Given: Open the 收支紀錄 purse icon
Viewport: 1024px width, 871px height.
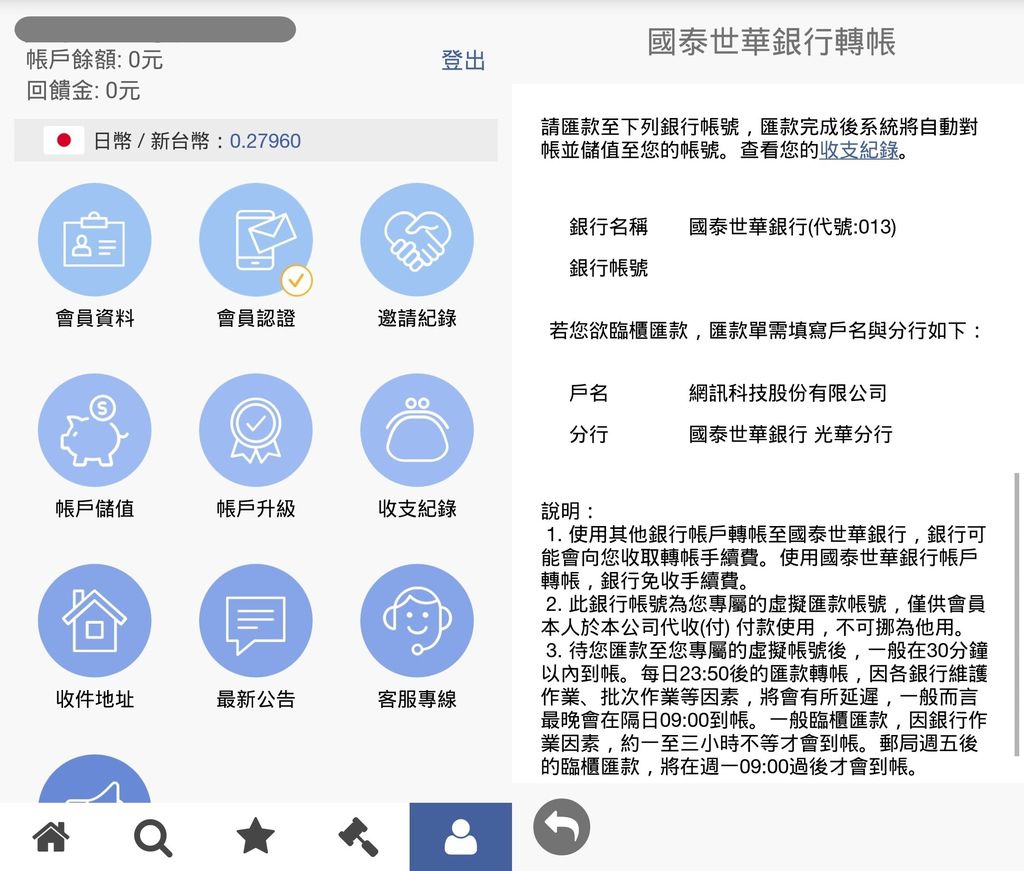Looking at the screenshot, I should click(x=416, y=431).
